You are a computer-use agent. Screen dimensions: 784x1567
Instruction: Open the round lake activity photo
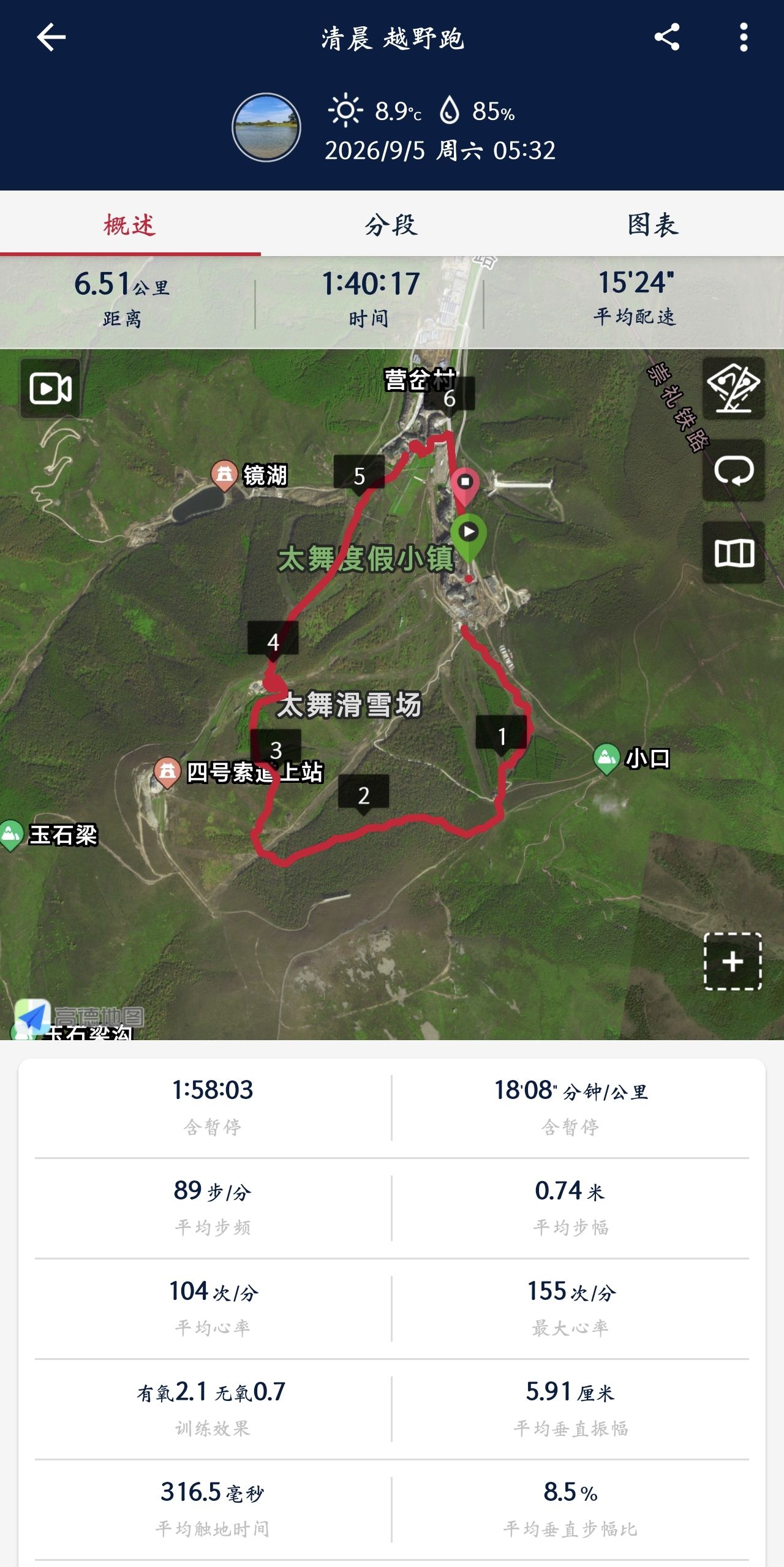pyautogui.click(x=266, y=127)
